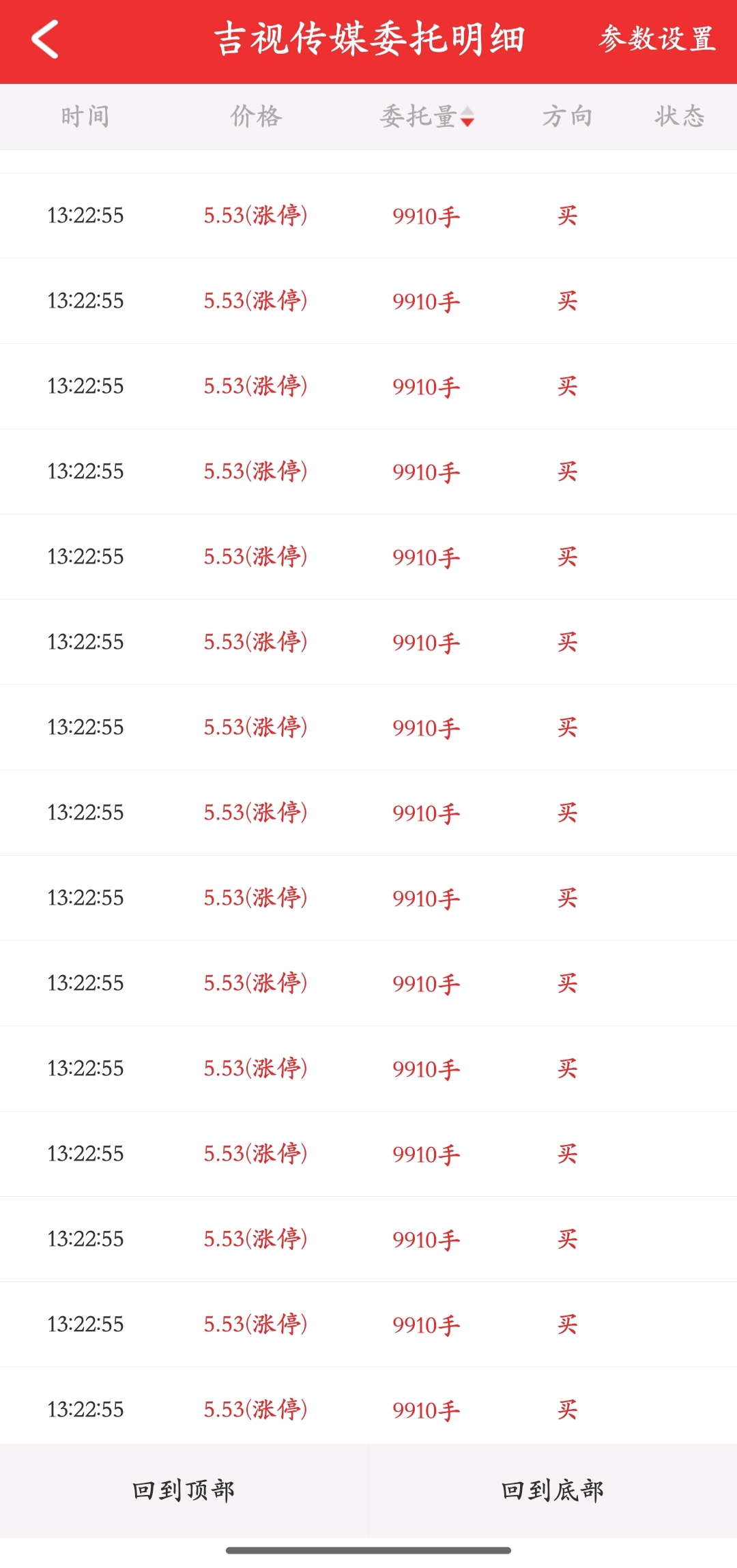Go back using the top-left arrow
This screenshot has height=1568, width=737.
coord(45,40)
